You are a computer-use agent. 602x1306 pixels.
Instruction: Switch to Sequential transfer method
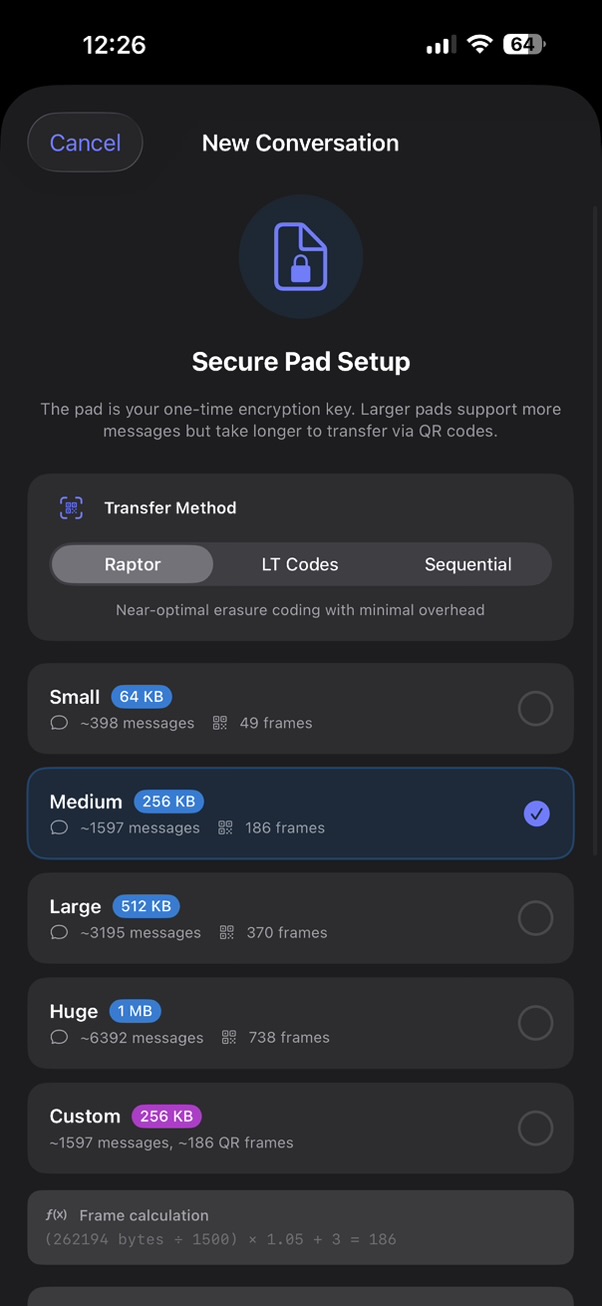coord(468,564)
